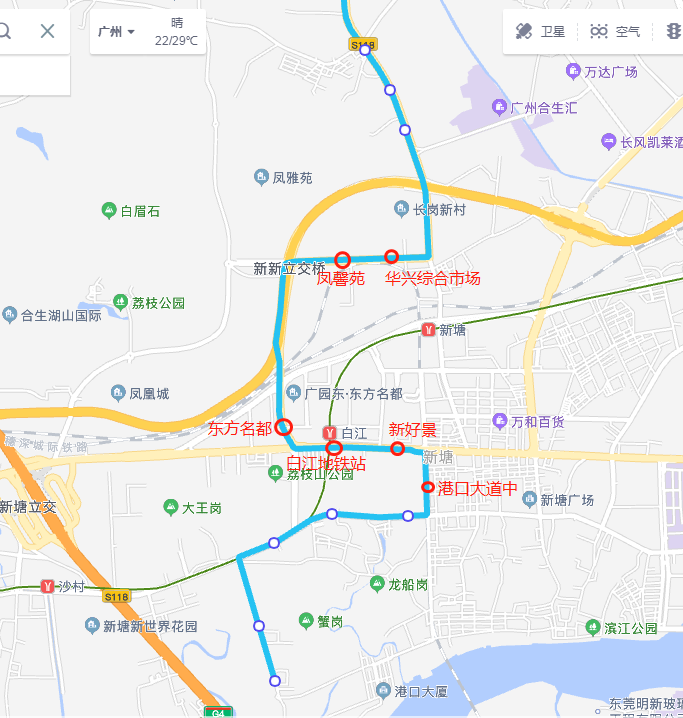Switch to 卫星 satellite view
683x718 pixels.
(540, 32)
